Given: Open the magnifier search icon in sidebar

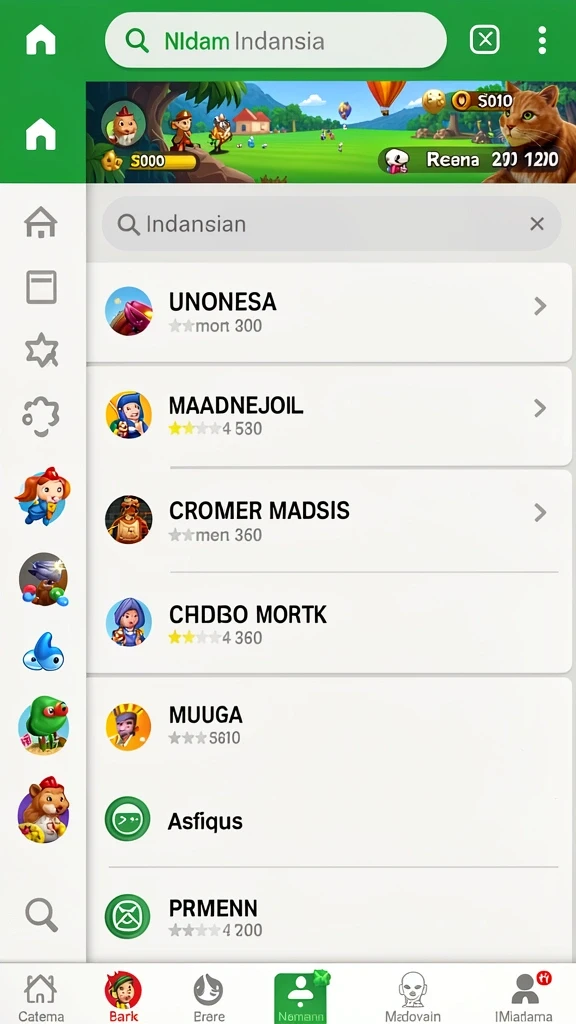Looking at the screenshot, I should [41, 914].
